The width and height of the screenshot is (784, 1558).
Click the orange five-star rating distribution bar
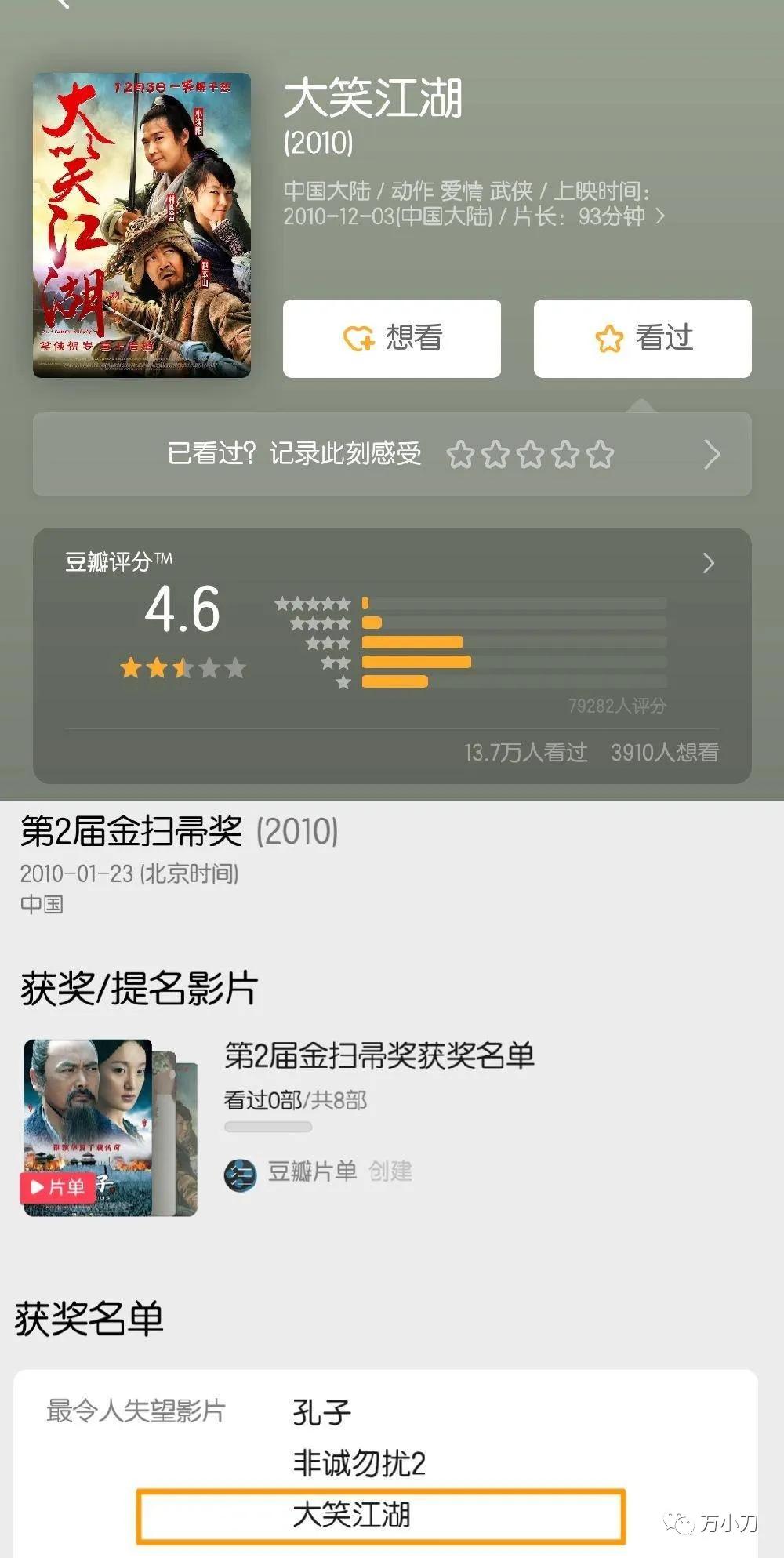(366, 604)
